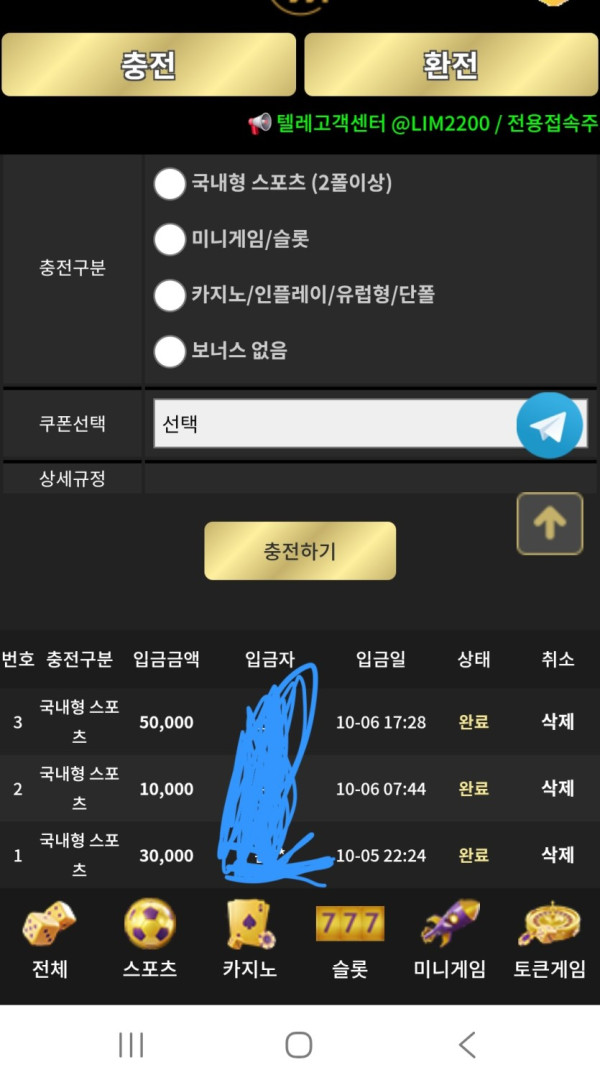The image size is (600, 1085).
Task: Open the 미니게임 tab
Action: coord(450,940)
